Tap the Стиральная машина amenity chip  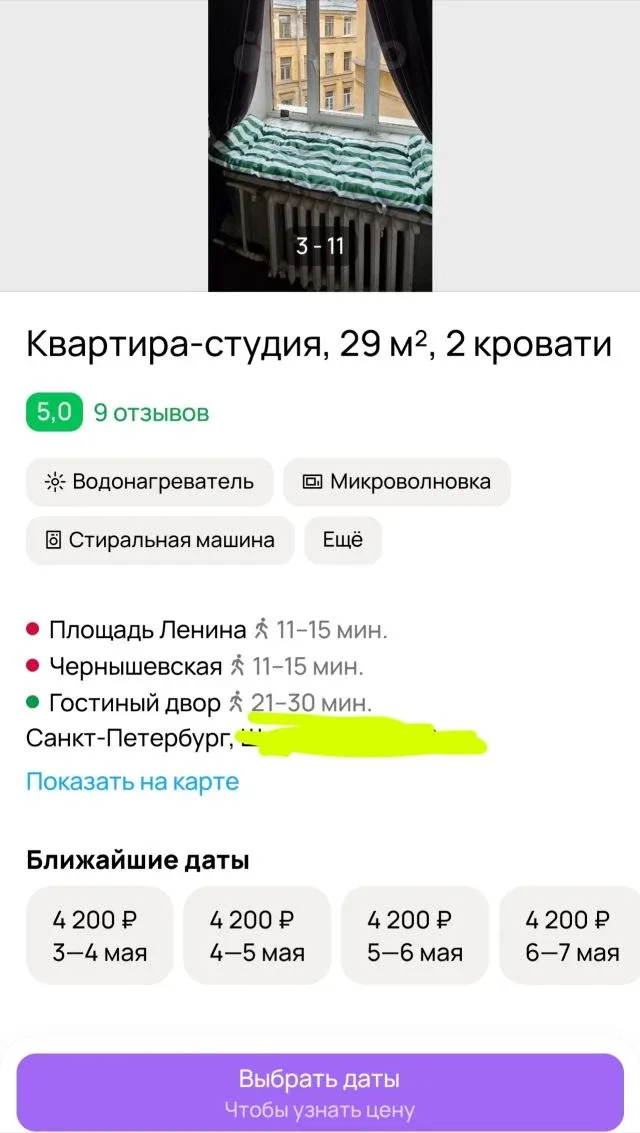pos(160,540)
